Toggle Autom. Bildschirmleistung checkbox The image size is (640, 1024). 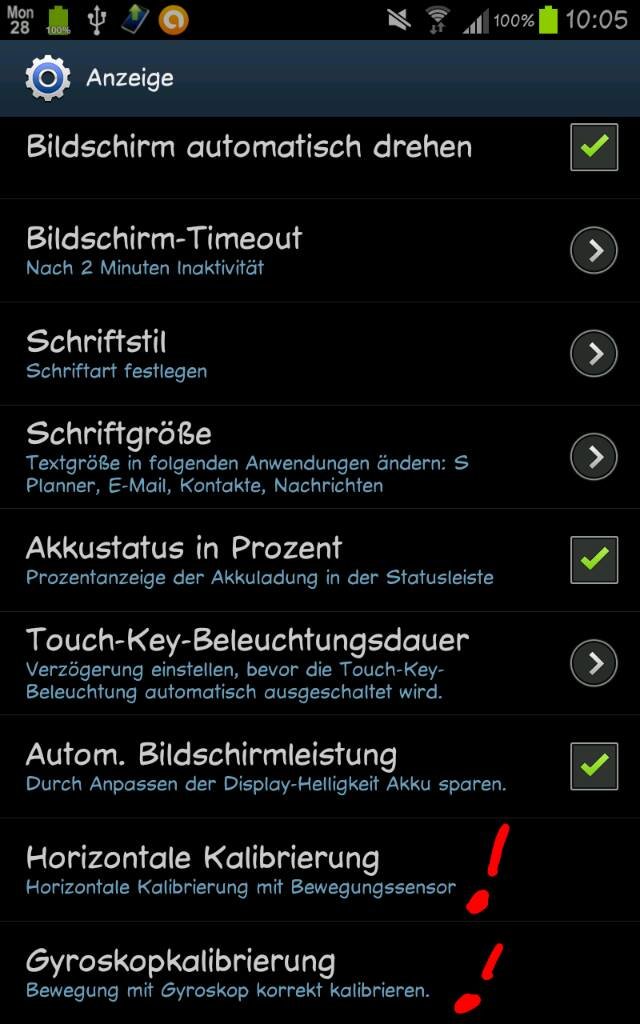tap(594, 766)
